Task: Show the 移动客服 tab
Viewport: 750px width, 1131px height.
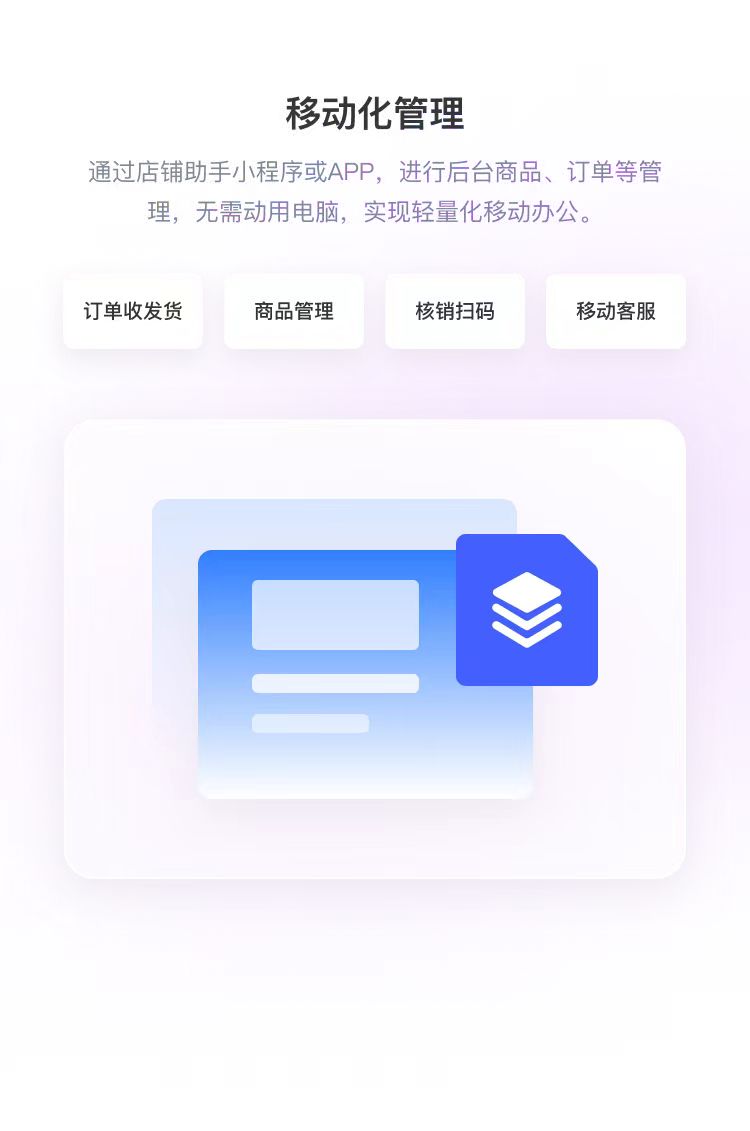Action: tap(616, 311)
